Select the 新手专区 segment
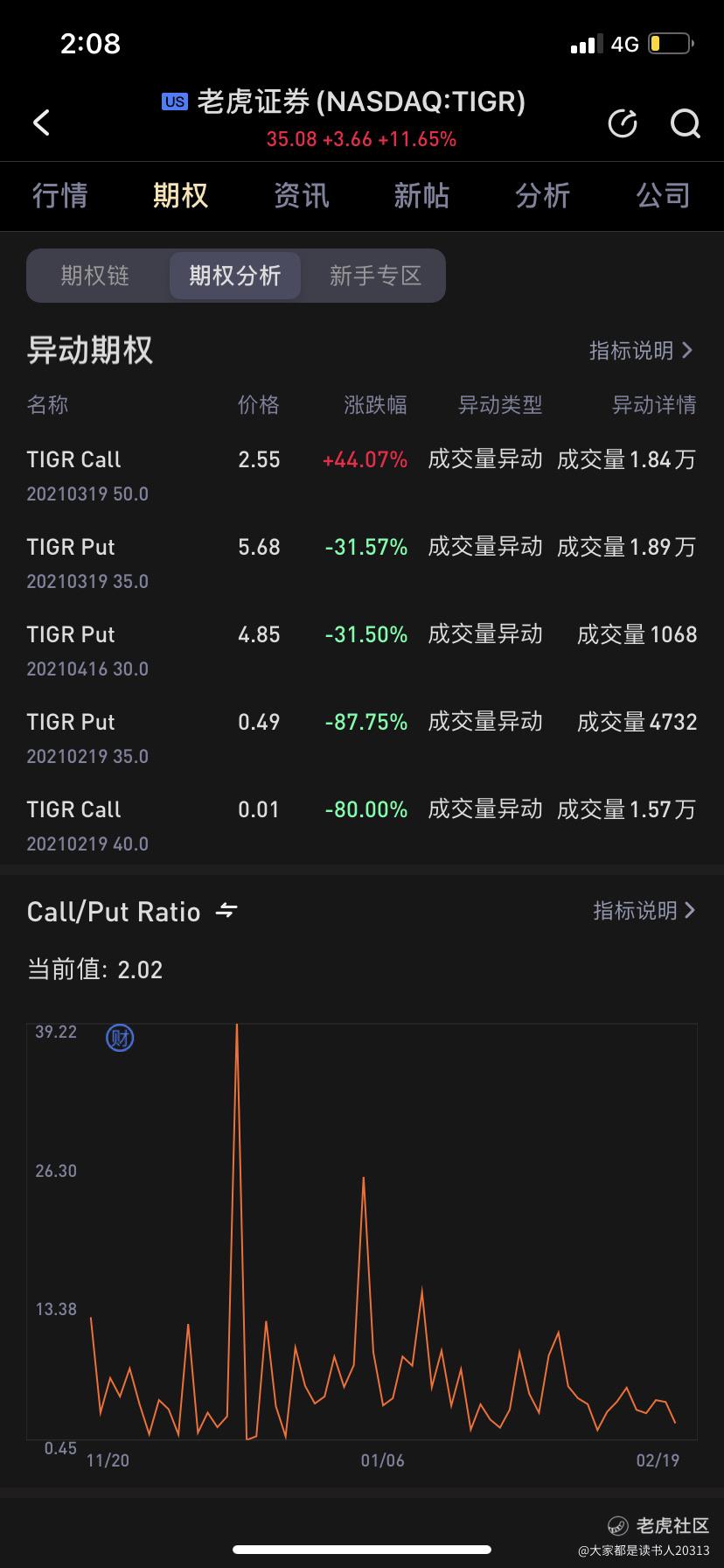The image size is (724, 1568). pyautogui.click(x=376, y=276)
